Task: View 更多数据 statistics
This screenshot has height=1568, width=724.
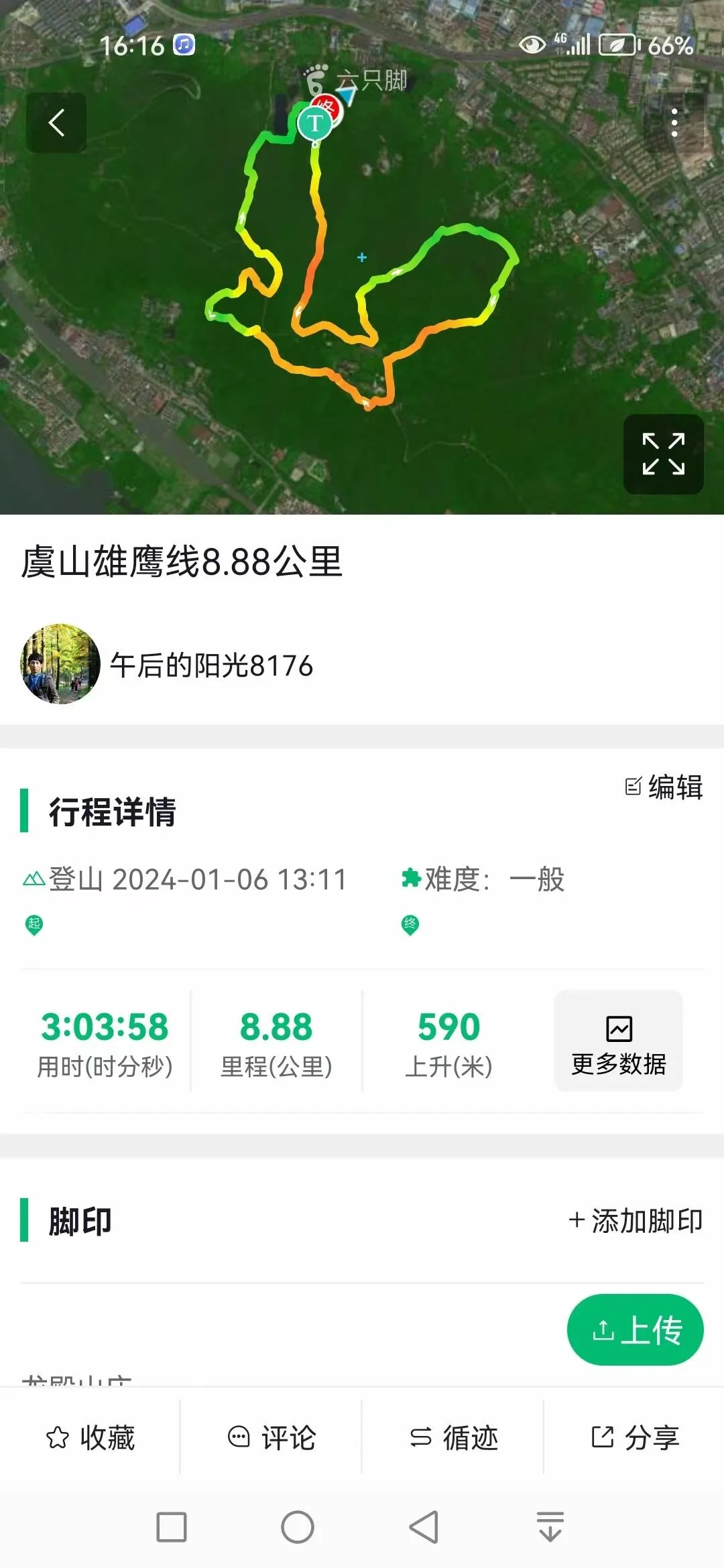Action: click(618, 1041)
